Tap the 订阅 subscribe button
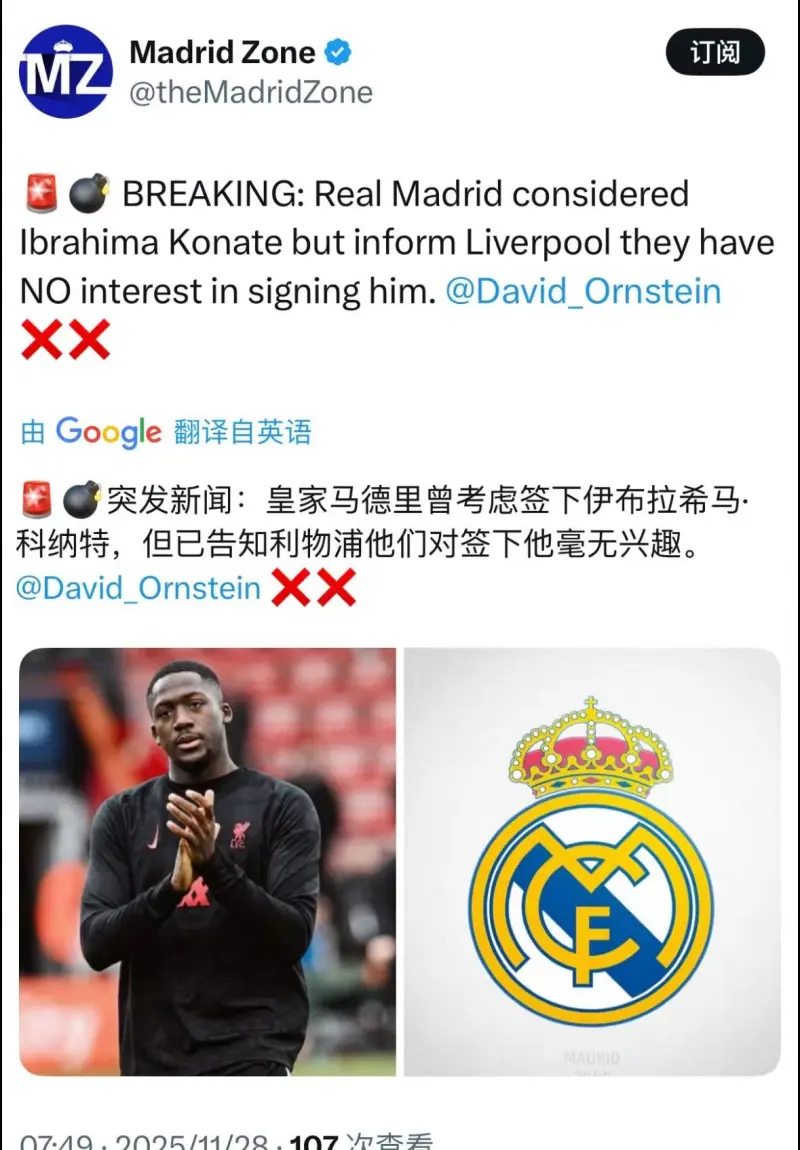The image size is (800, 1150). click(x=714, y=53)
